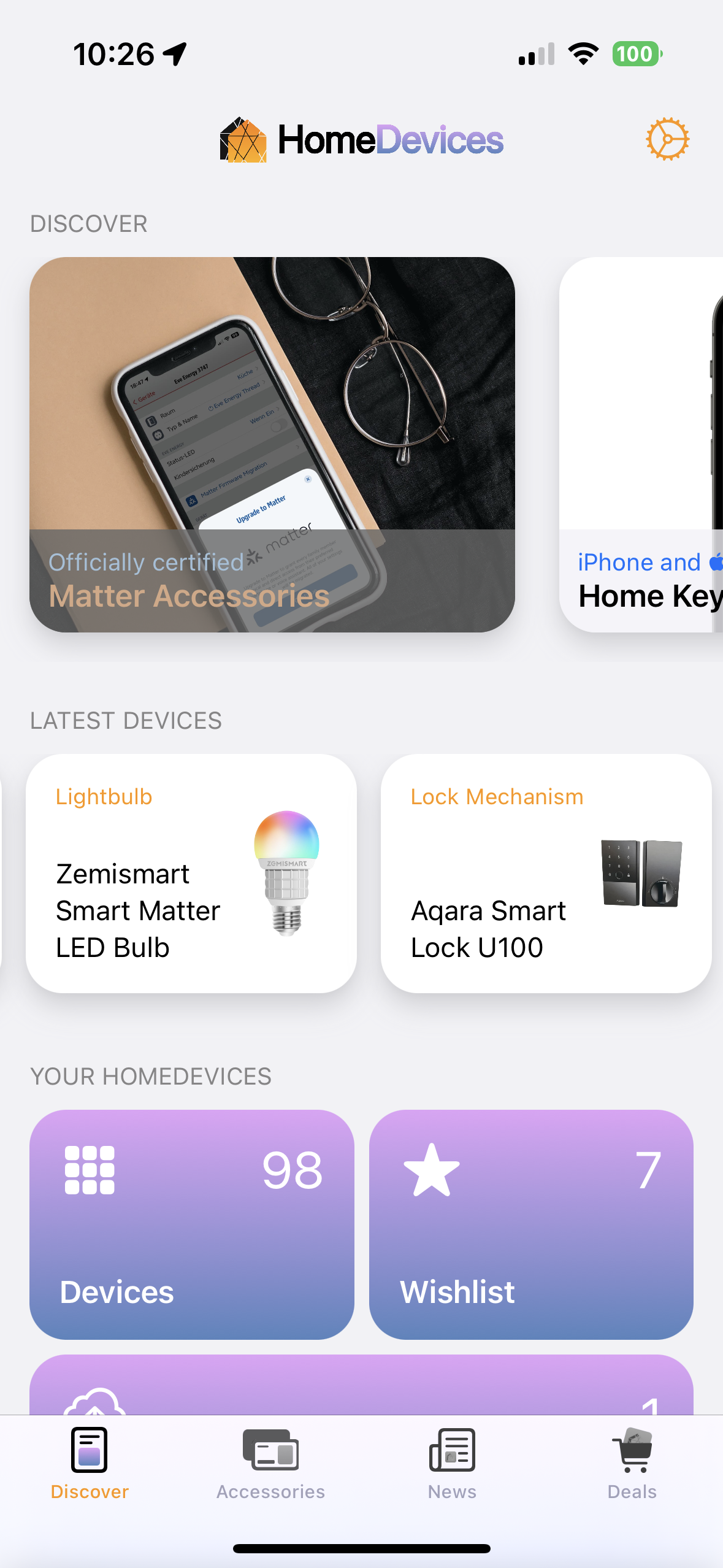The image size is (723, 1568).
Task: Switch to the News tab
Action: [x=452, y=1464]
